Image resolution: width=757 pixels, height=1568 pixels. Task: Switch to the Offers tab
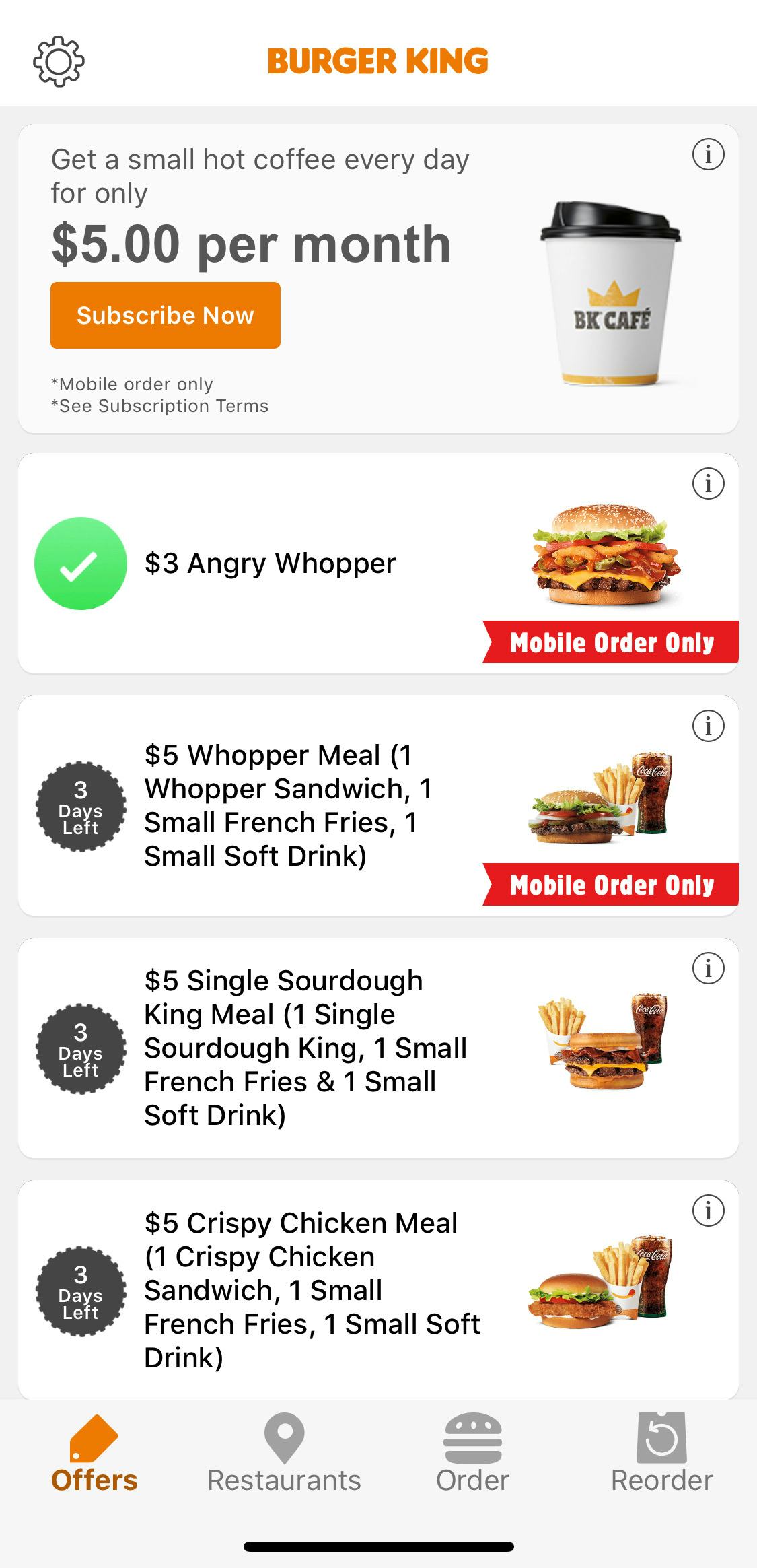click(94, 1454)
